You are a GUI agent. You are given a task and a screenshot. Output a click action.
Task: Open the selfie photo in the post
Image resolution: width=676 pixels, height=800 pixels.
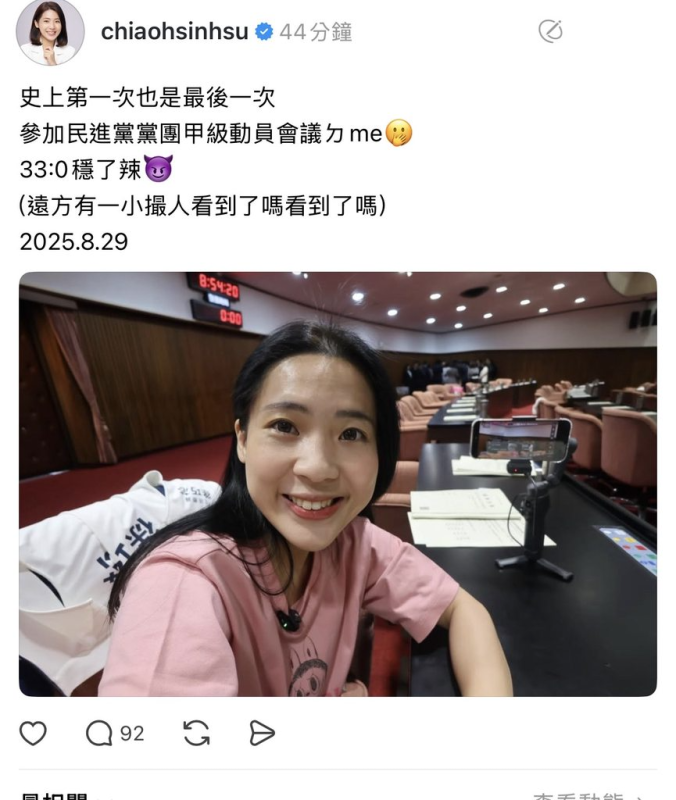pyautogui.click(x=338, y=484)
